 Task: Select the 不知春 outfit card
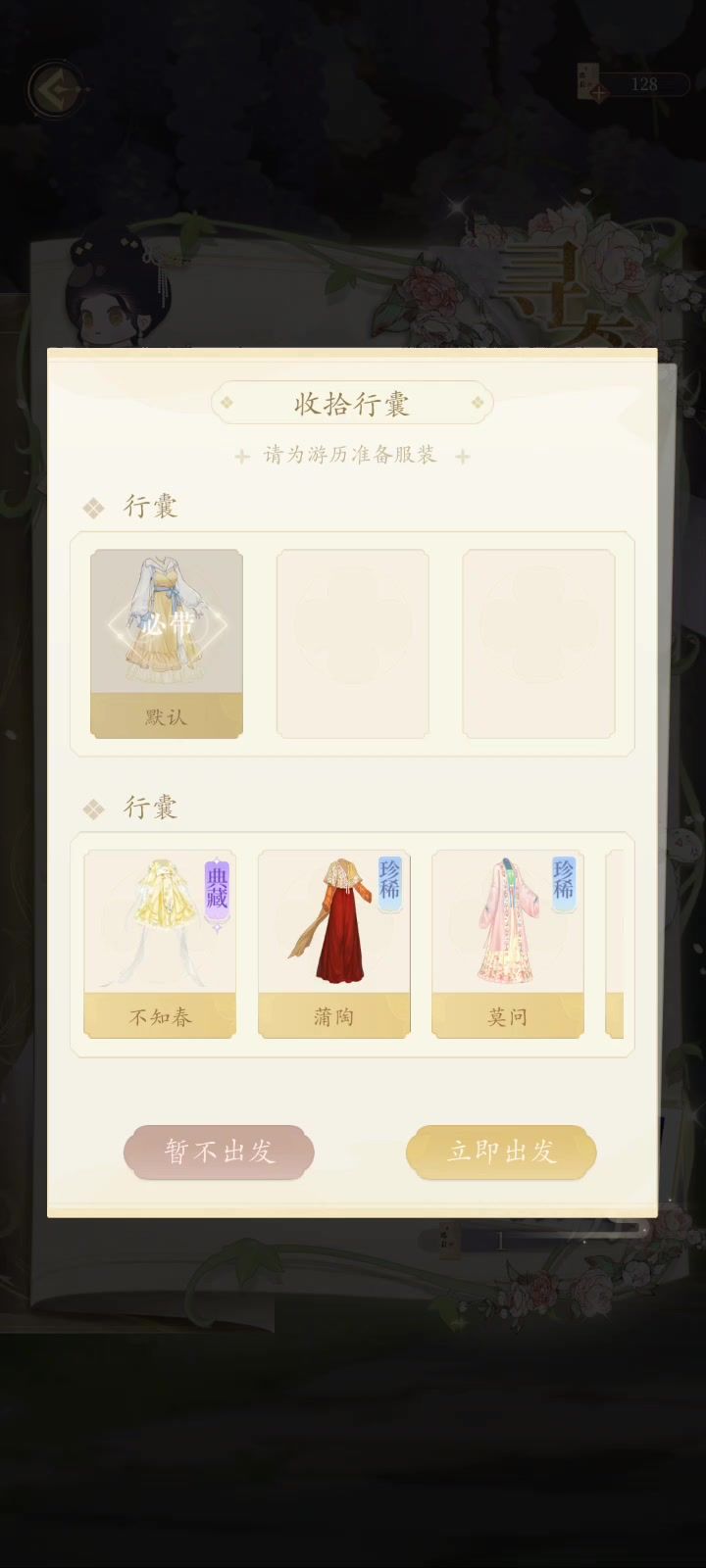tap(160, 943)
